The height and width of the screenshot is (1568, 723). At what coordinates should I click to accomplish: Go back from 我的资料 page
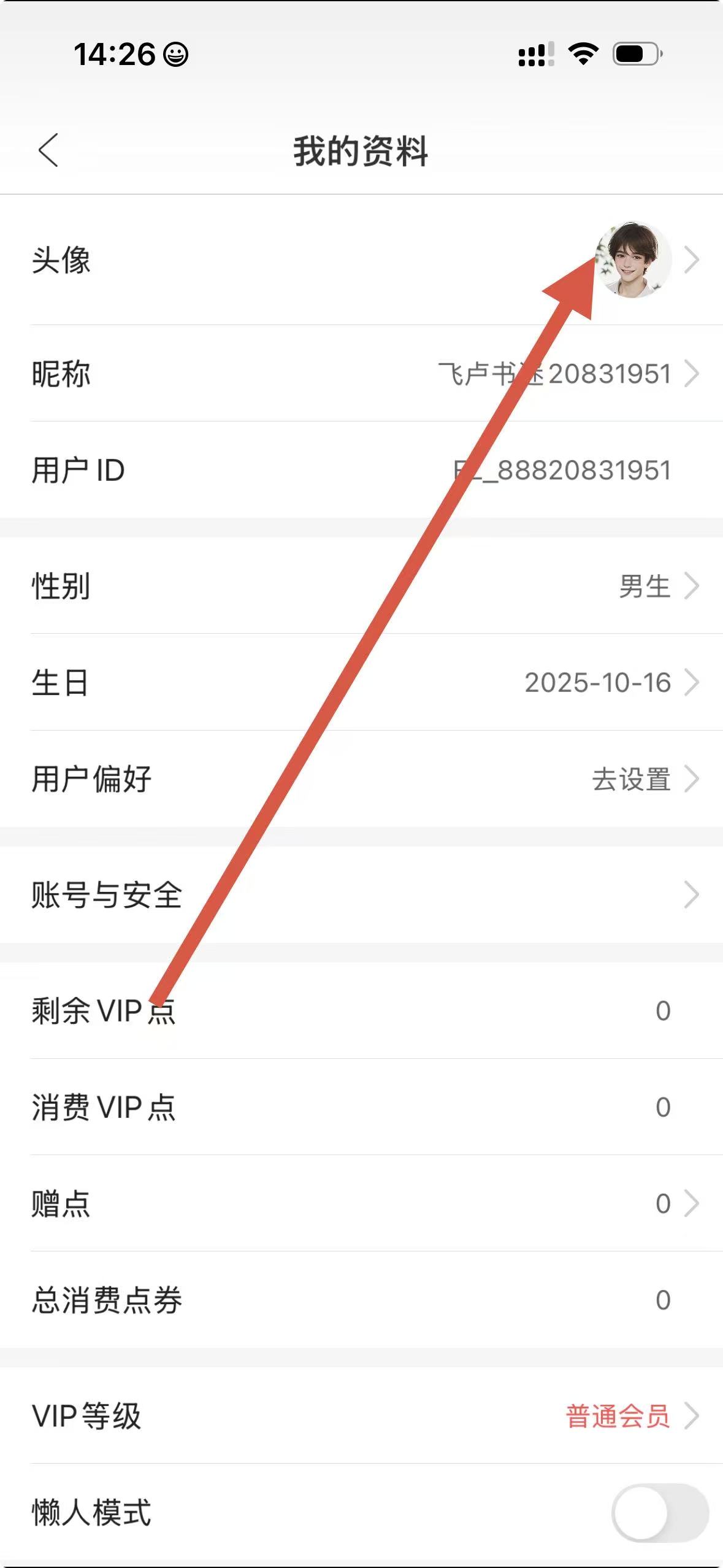(x=48, y=150)
